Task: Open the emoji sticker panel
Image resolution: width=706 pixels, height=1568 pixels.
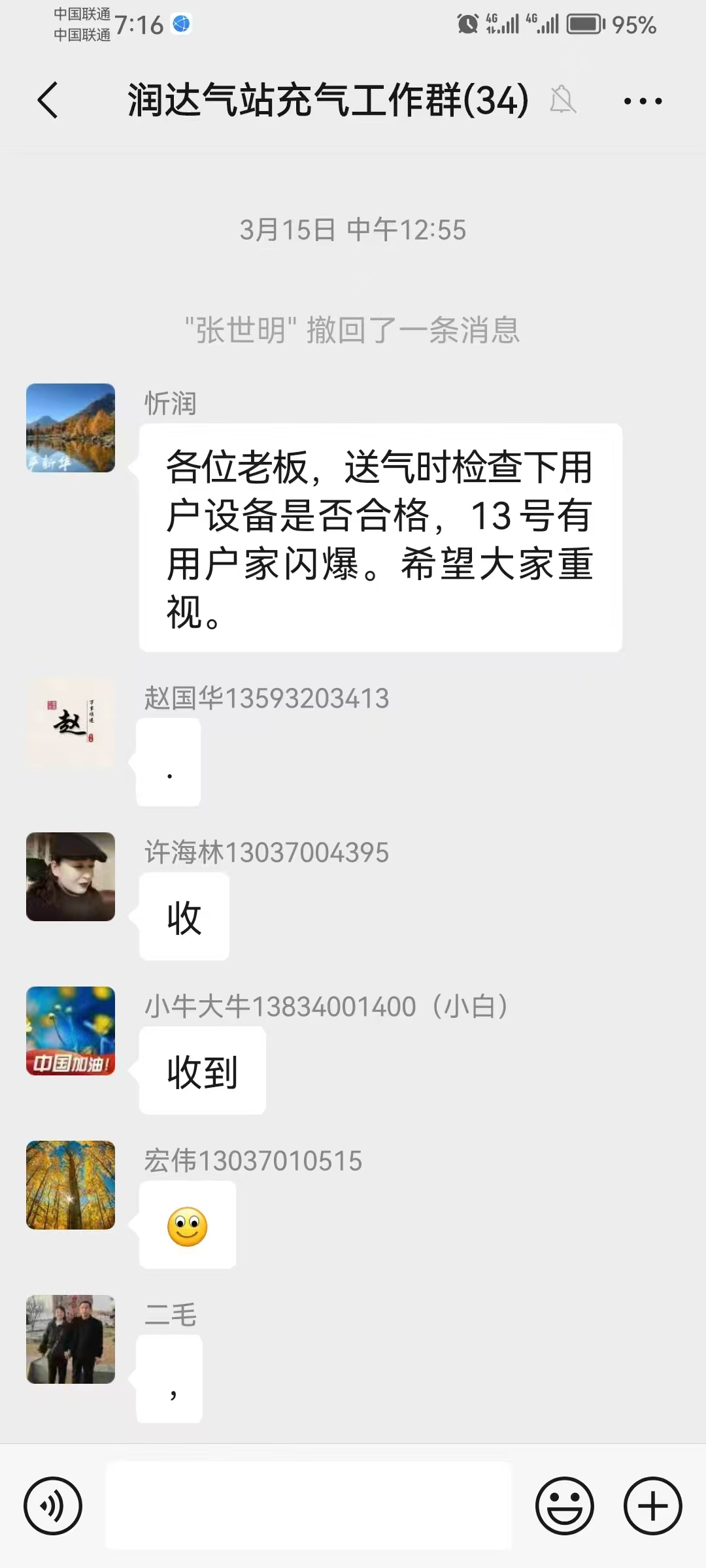Action: click(x=564, y=1505)
